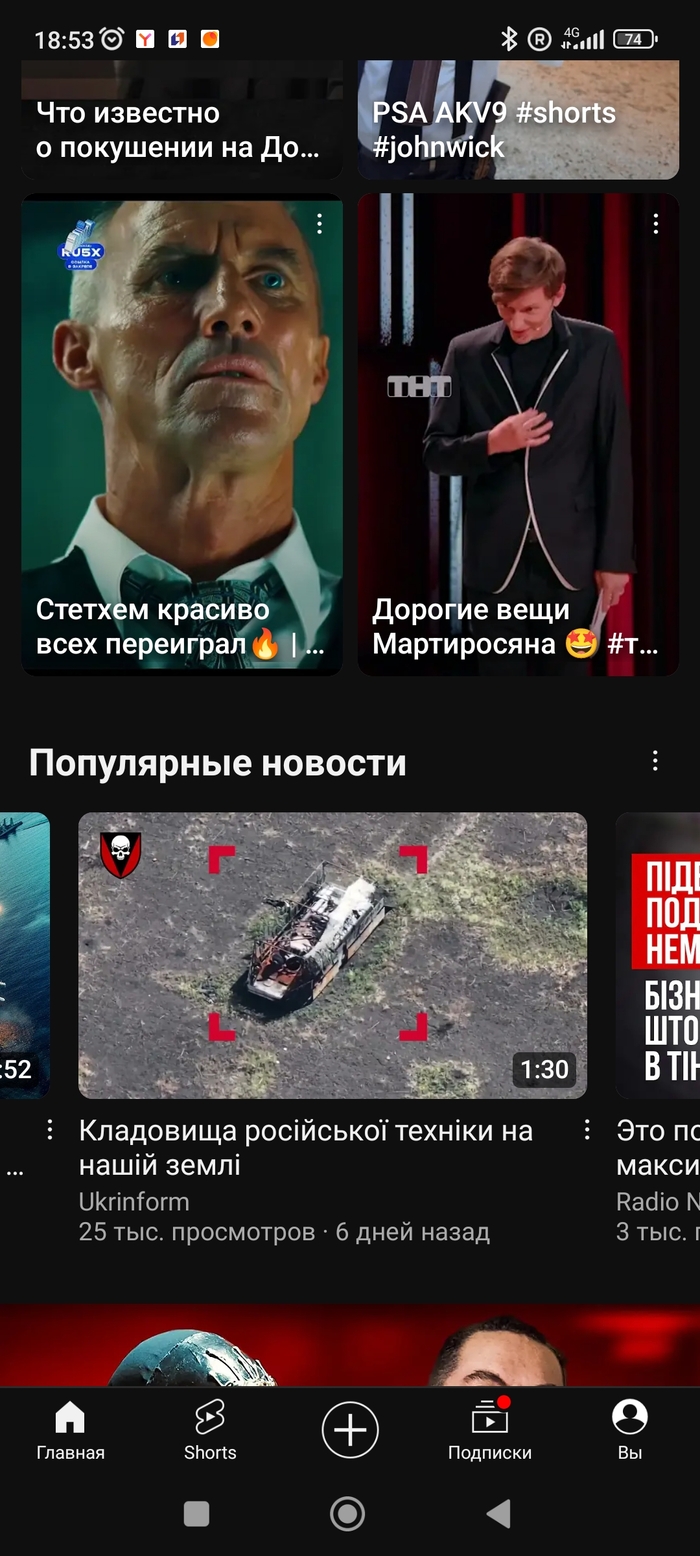
Task: Open the Radio news video card
Action: (x=658, y=955)
